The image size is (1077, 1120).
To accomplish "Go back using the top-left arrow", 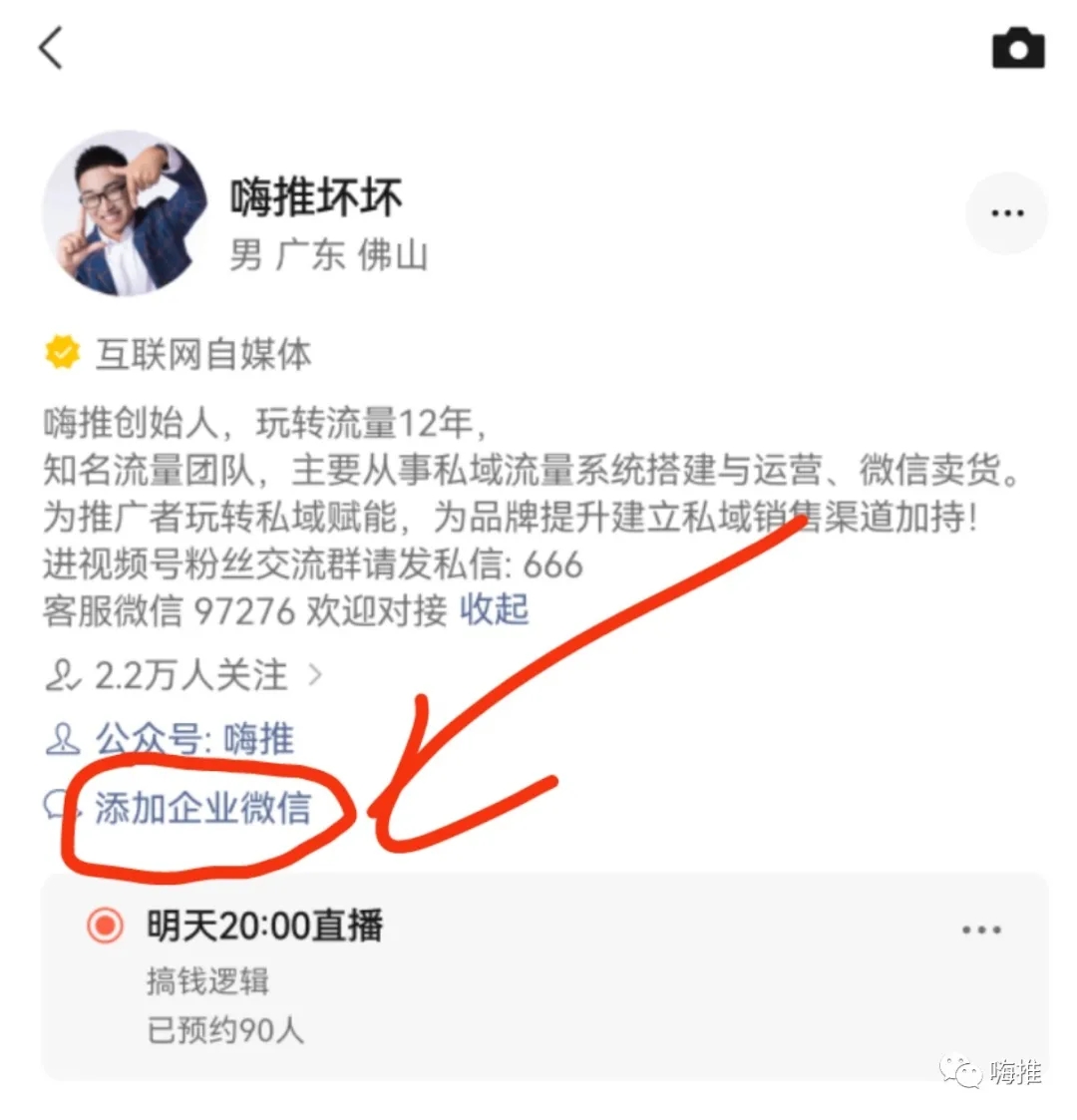I will coord(52,47).
